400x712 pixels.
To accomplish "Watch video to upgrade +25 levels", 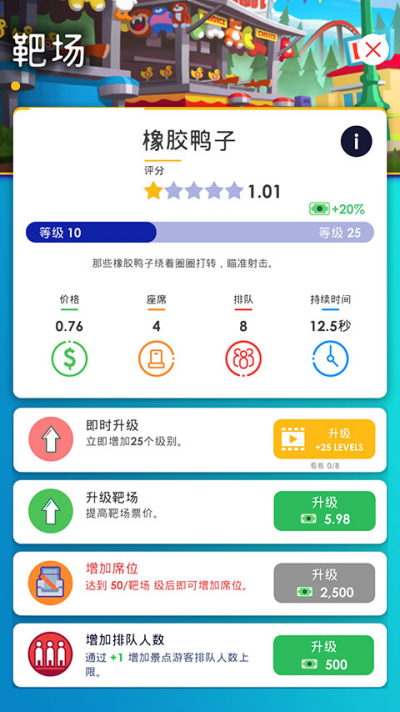I will tap(324, 439).
